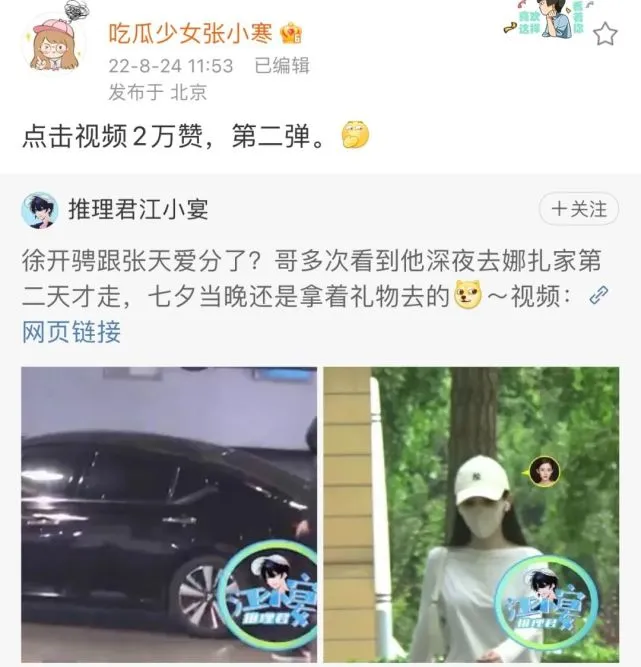The height and width of the screenshot is (667, 641).
Task: View the black car photo
Action: pyautogui.click(x=169, y=515)
